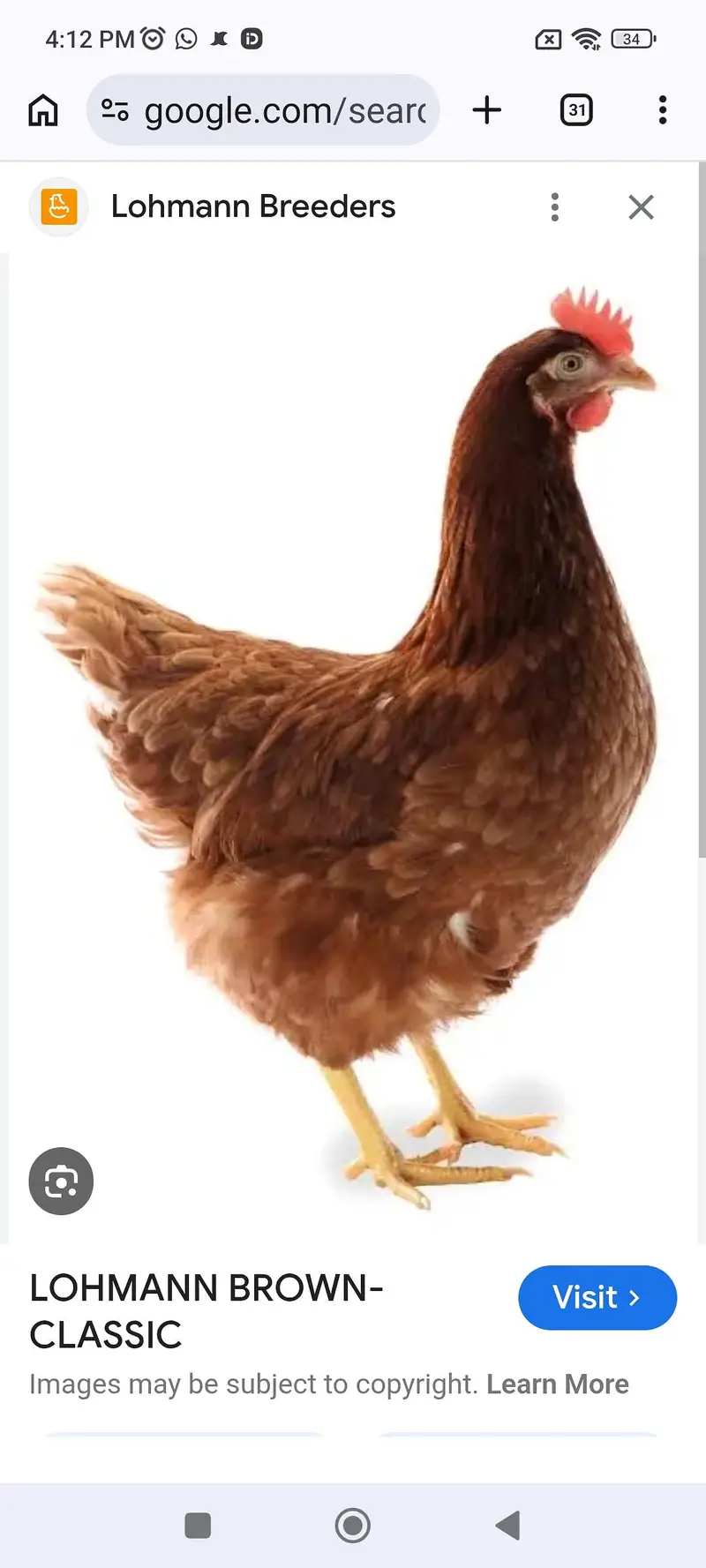
Task: Tap Visit to open the page
Action: [x=597, y=1298]
